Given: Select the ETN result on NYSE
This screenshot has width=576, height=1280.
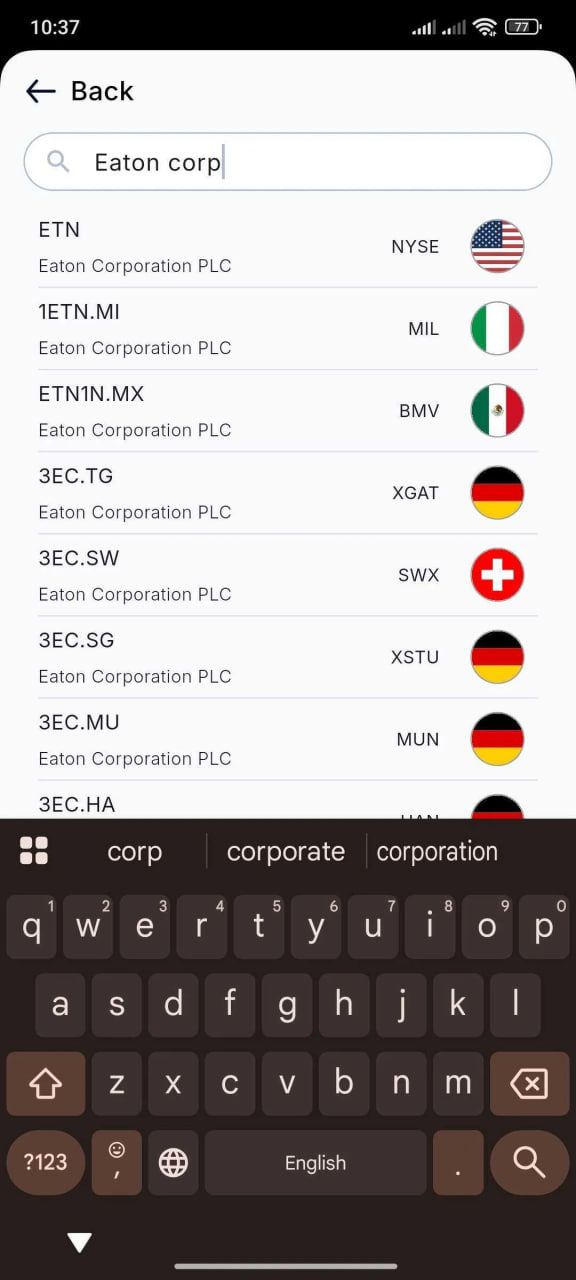Looking at the screenshot, I should 288,247.
